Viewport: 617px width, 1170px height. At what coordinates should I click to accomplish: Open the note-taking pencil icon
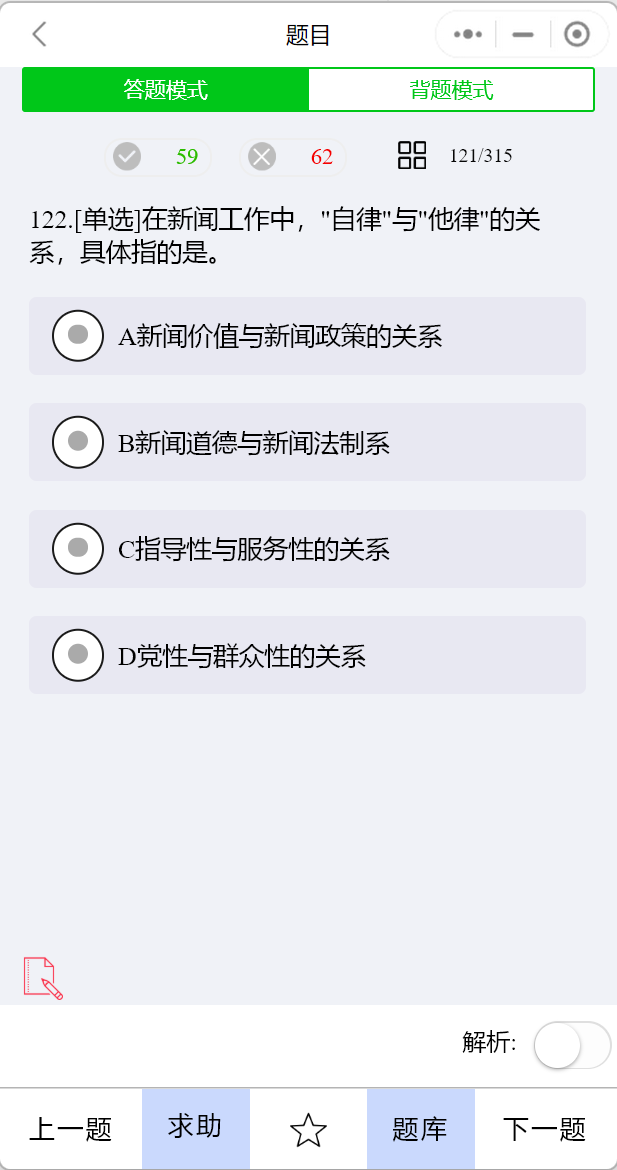[43, 978]
